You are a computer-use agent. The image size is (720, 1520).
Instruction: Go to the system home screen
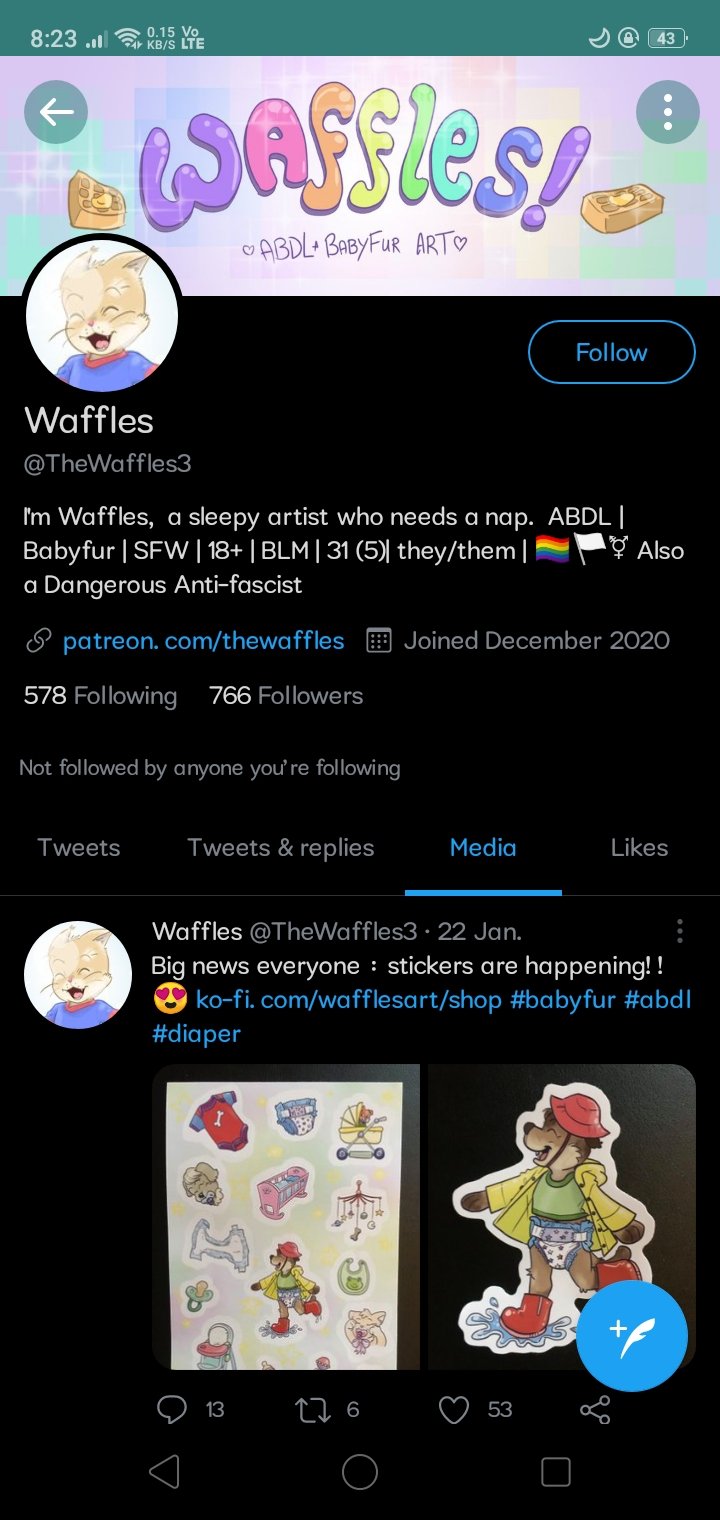tap(359, 1472)
